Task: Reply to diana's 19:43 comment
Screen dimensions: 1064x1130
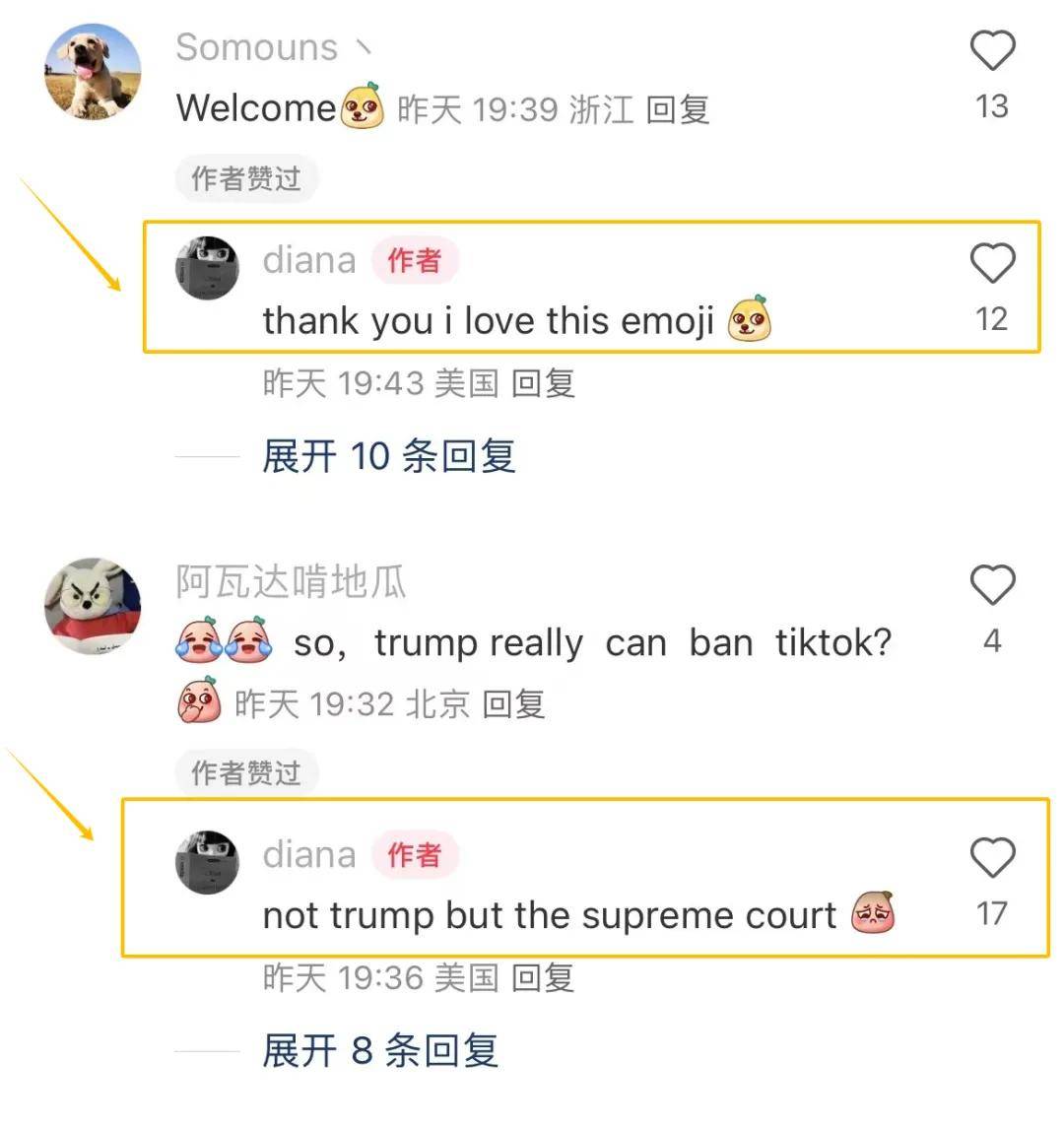Action: 543,383
